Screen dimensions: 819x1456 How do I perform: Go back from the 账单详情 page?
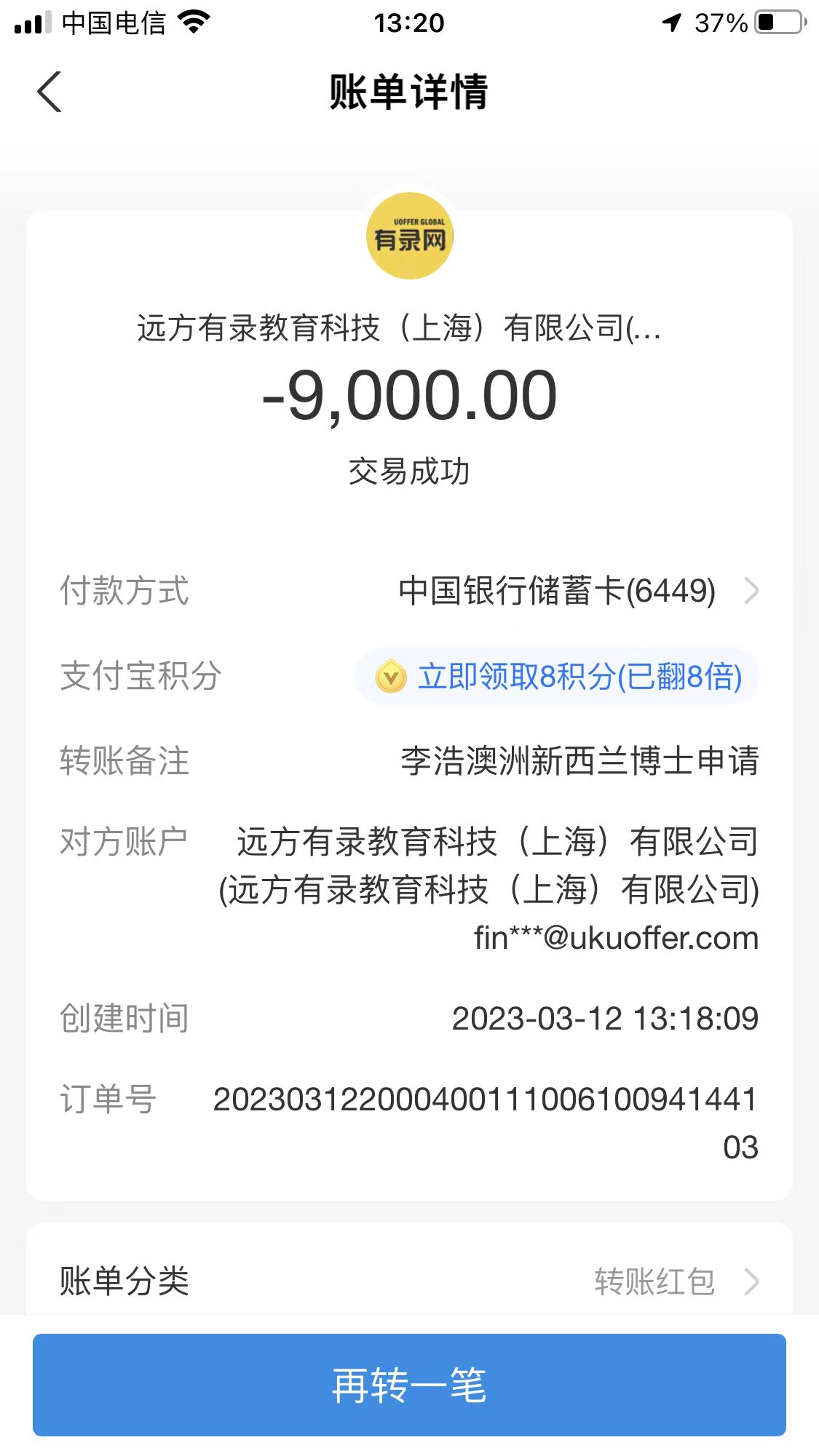pyautogui.click(x=50, y=92)
